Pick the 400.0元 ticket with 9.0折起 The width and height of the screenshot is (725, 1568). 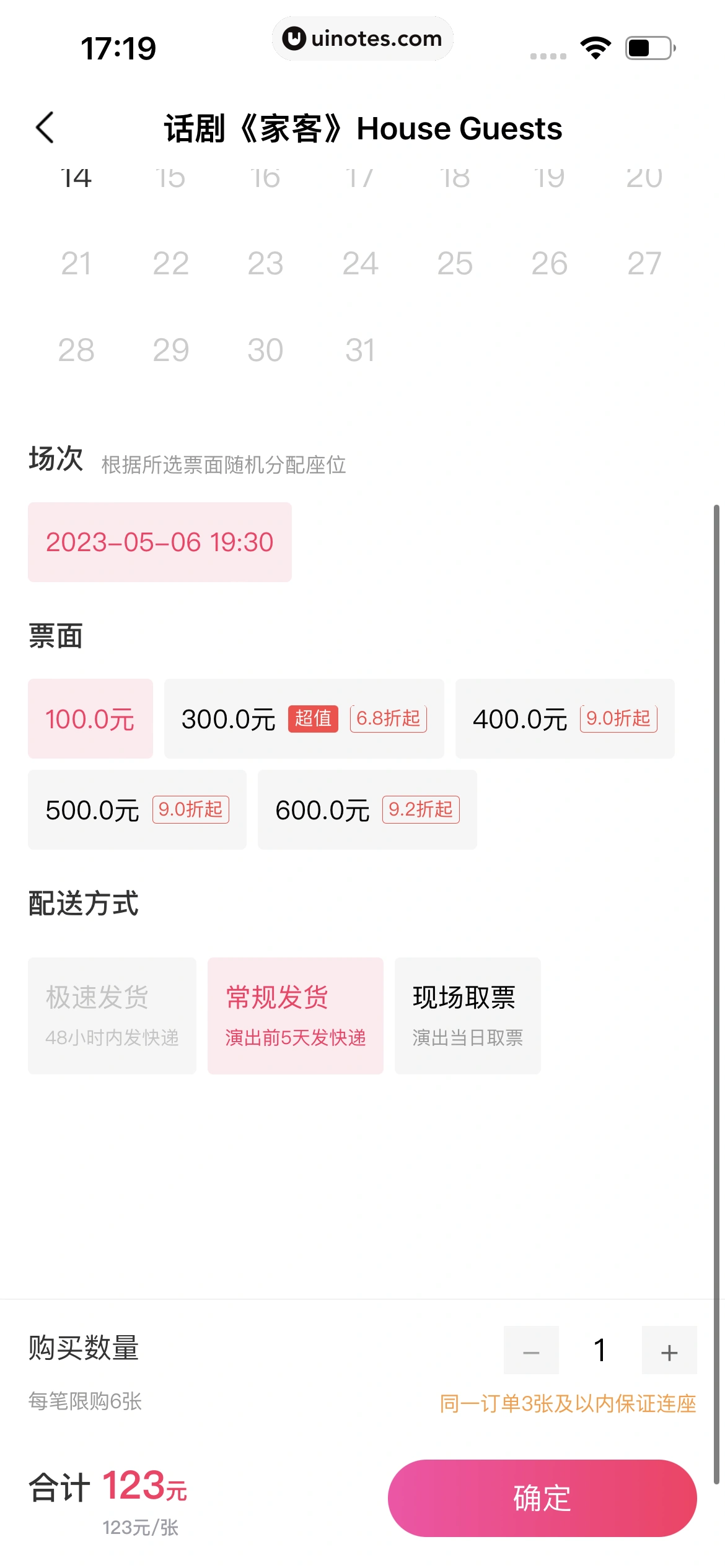click(x=565, y=718)
